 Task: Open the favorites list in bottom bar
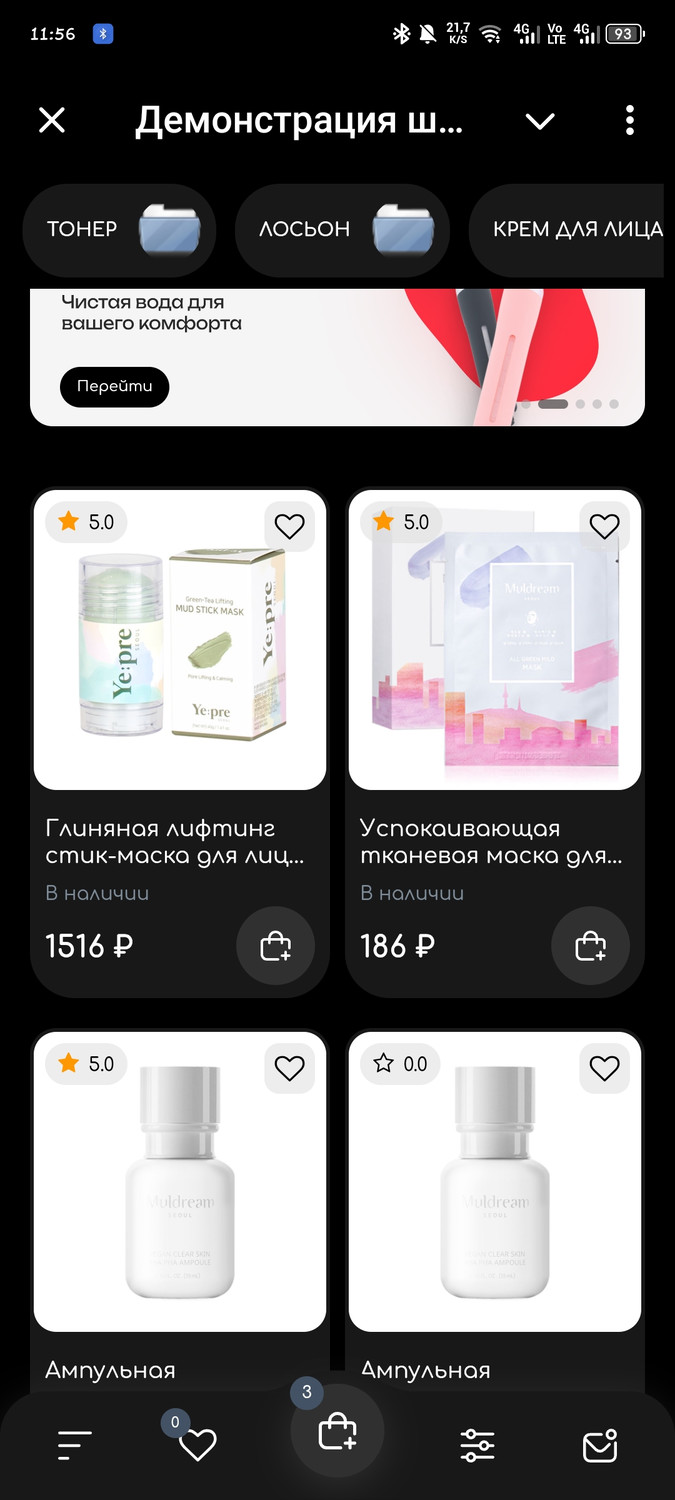coord(197,1444)
